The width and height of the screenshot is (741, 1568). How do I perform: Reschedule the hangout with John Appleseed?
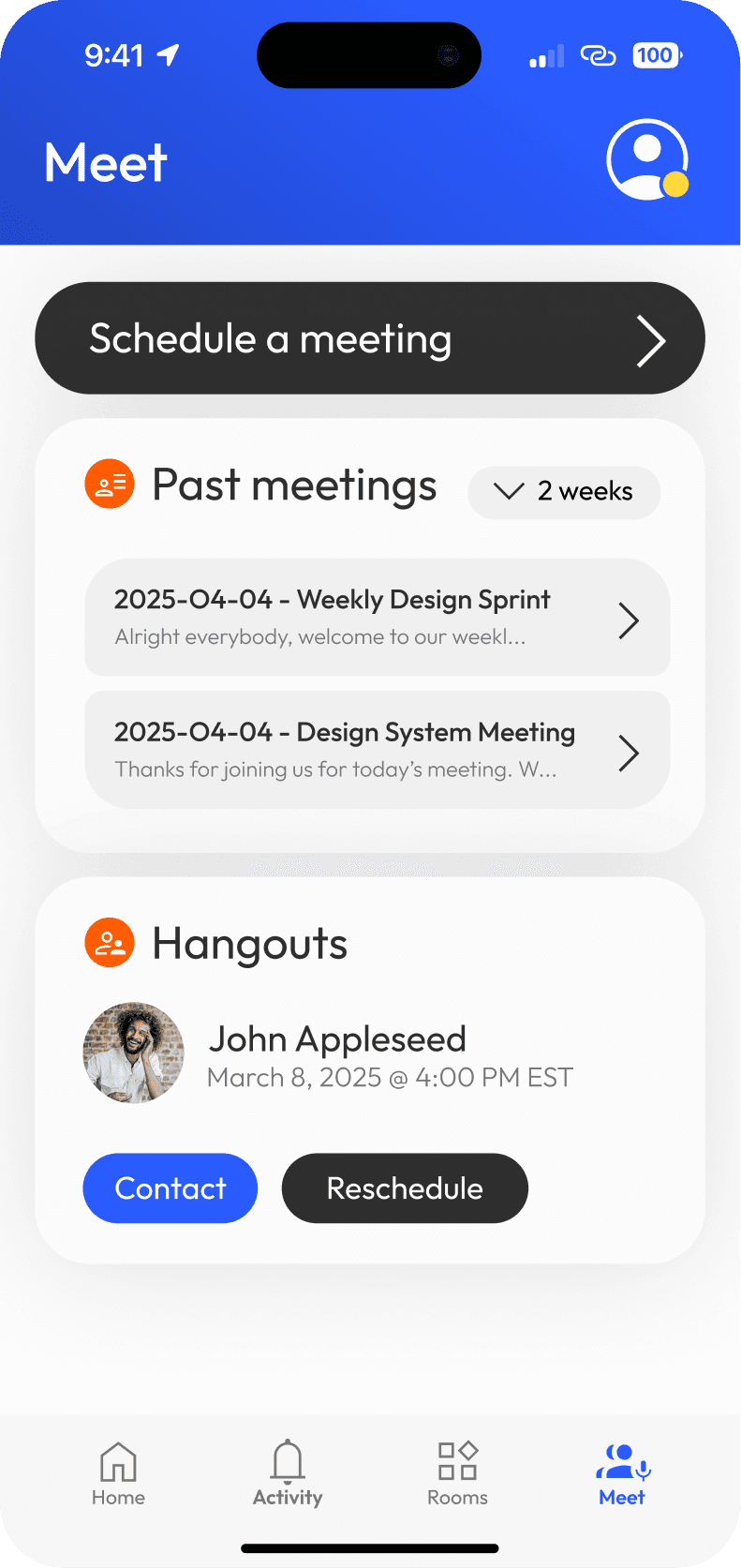click(x=405, y=1188)
